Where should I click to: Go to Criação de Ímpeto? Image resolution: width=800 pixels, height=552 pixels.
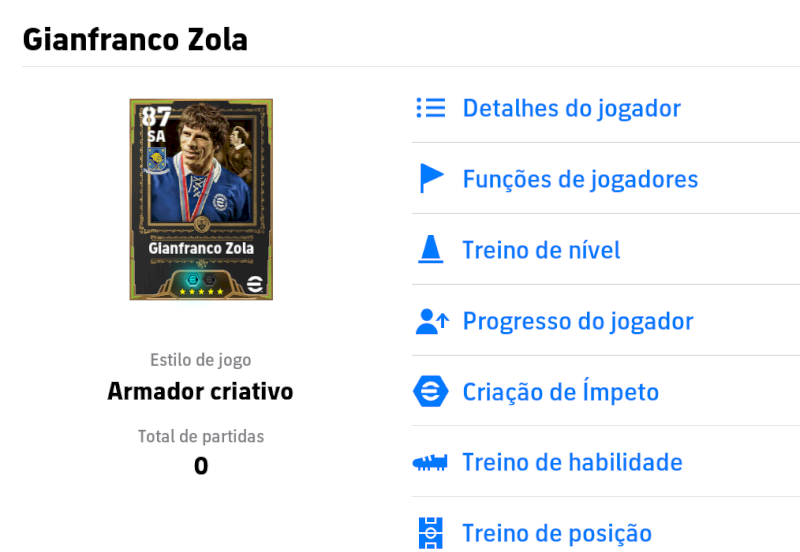click(x=560, y=392)
